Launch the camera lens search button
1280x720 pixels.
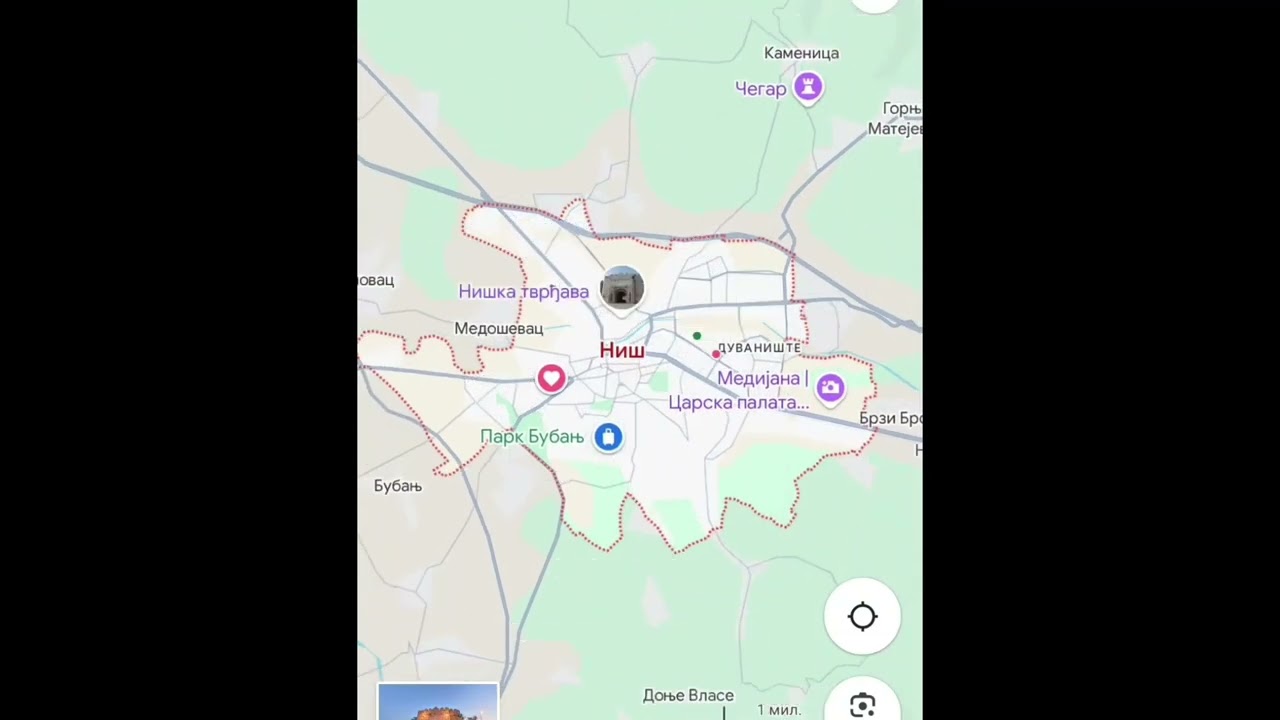(862, 704)
